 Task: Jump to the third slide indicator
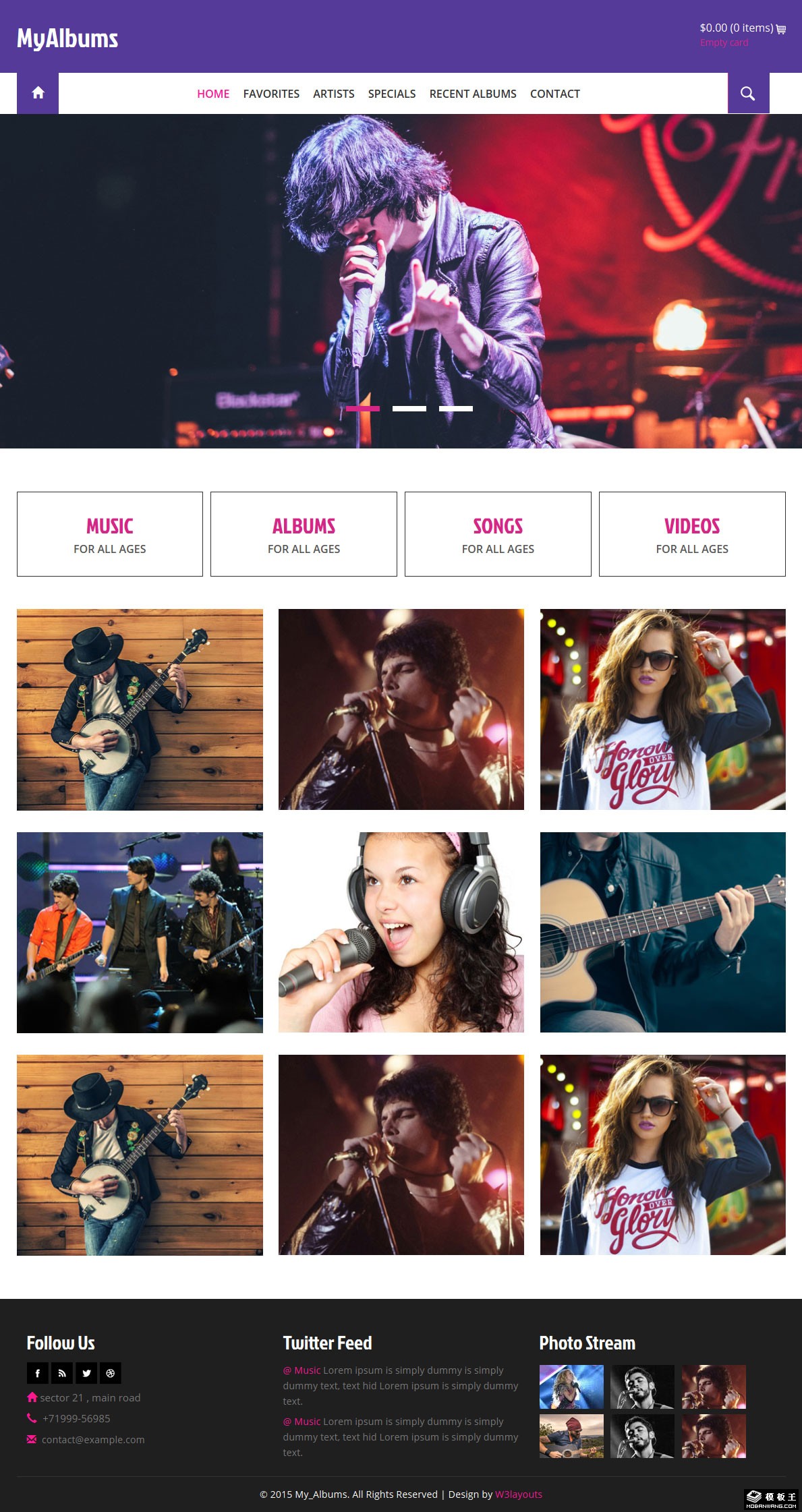pyautogui.click(x=456, y=409)
